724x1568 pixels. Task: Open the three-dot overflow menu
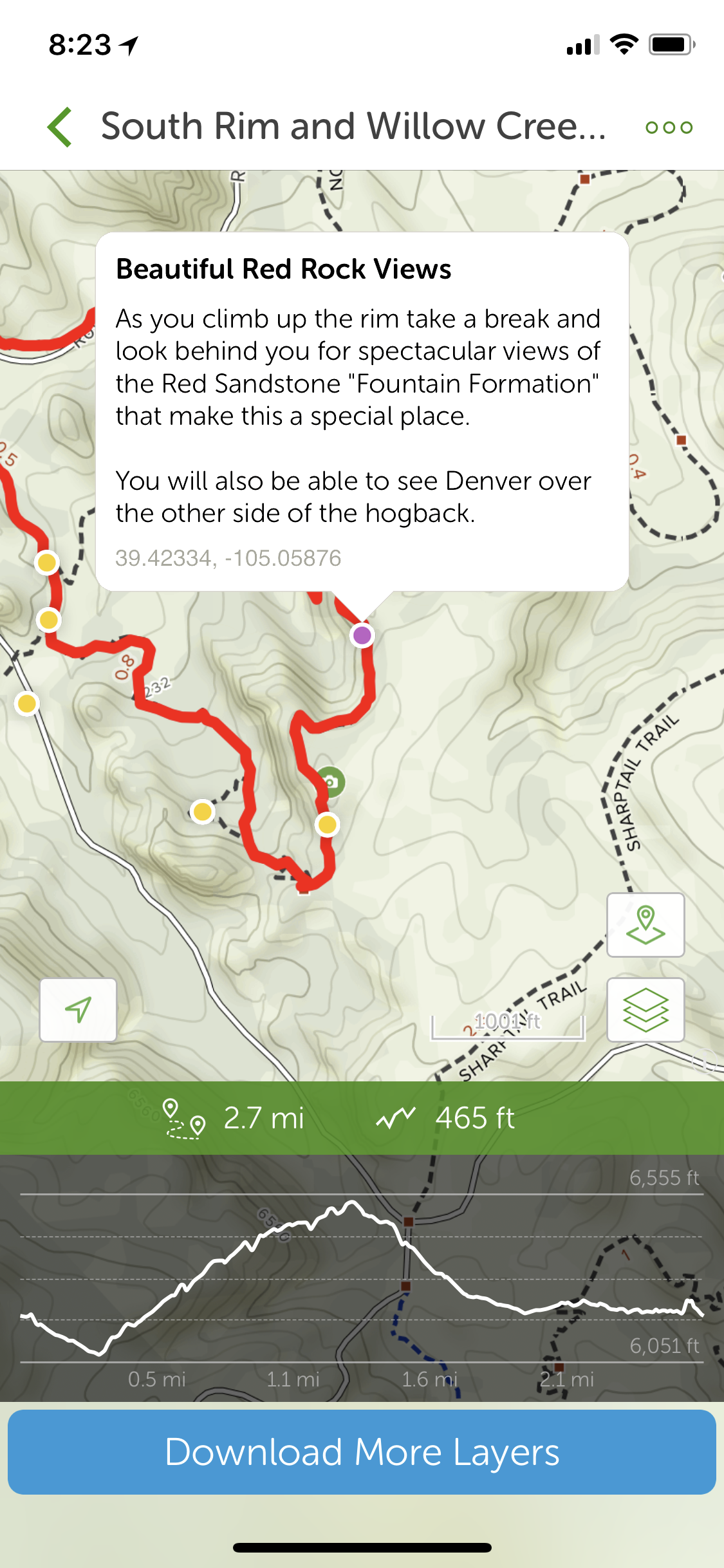pyautogui.click(x=669, y=127)
